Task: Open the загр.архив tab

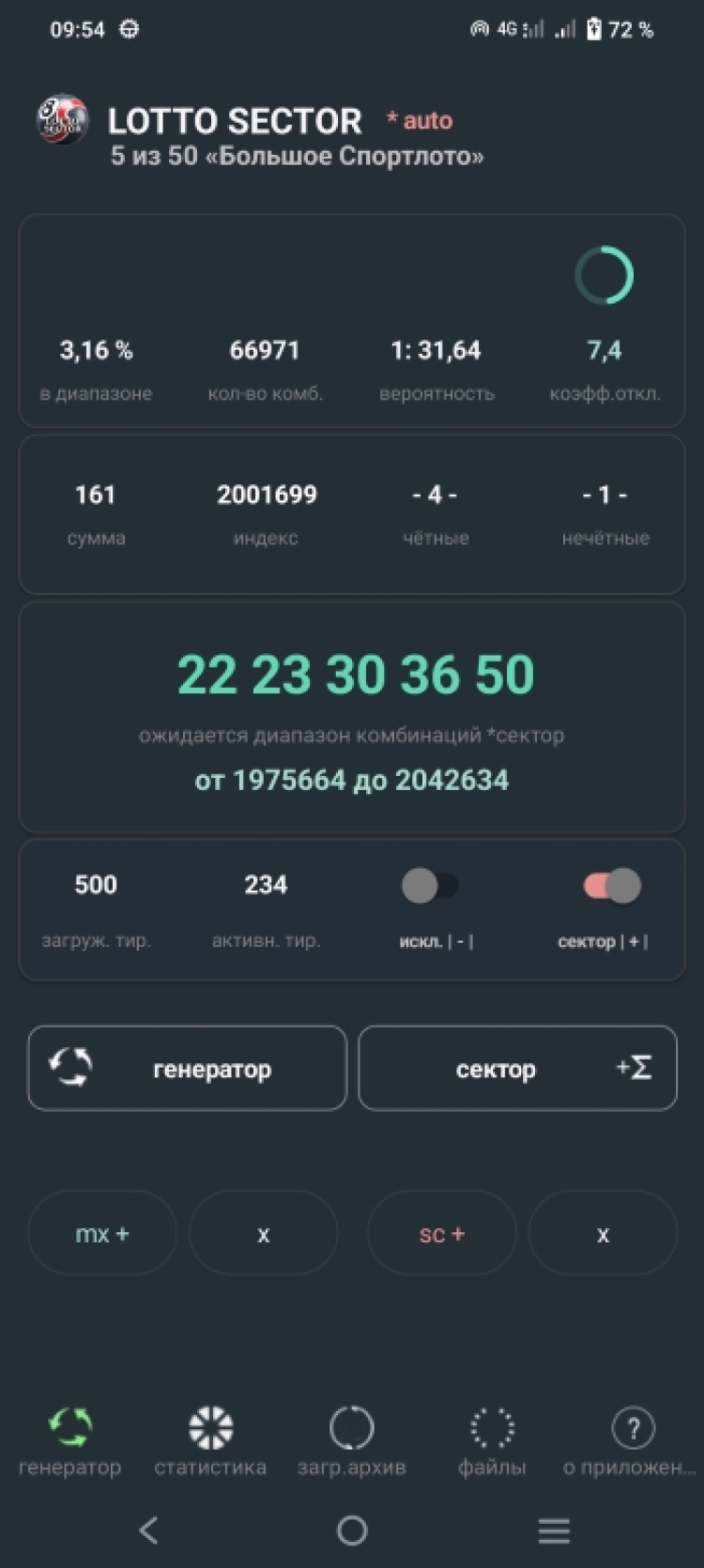Action: (x=351, y=1440)
